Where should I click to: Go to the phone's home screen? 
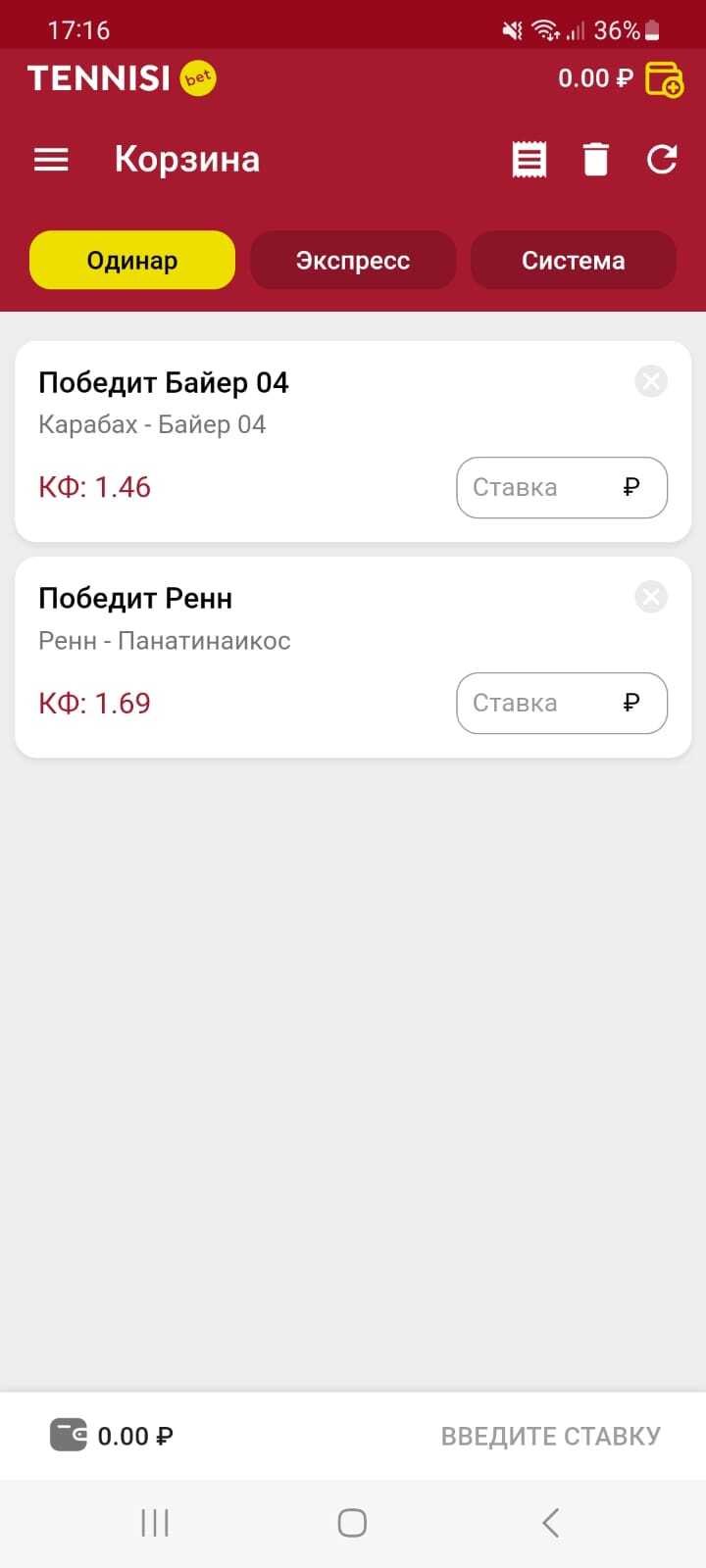click(x=352, y=1522)
